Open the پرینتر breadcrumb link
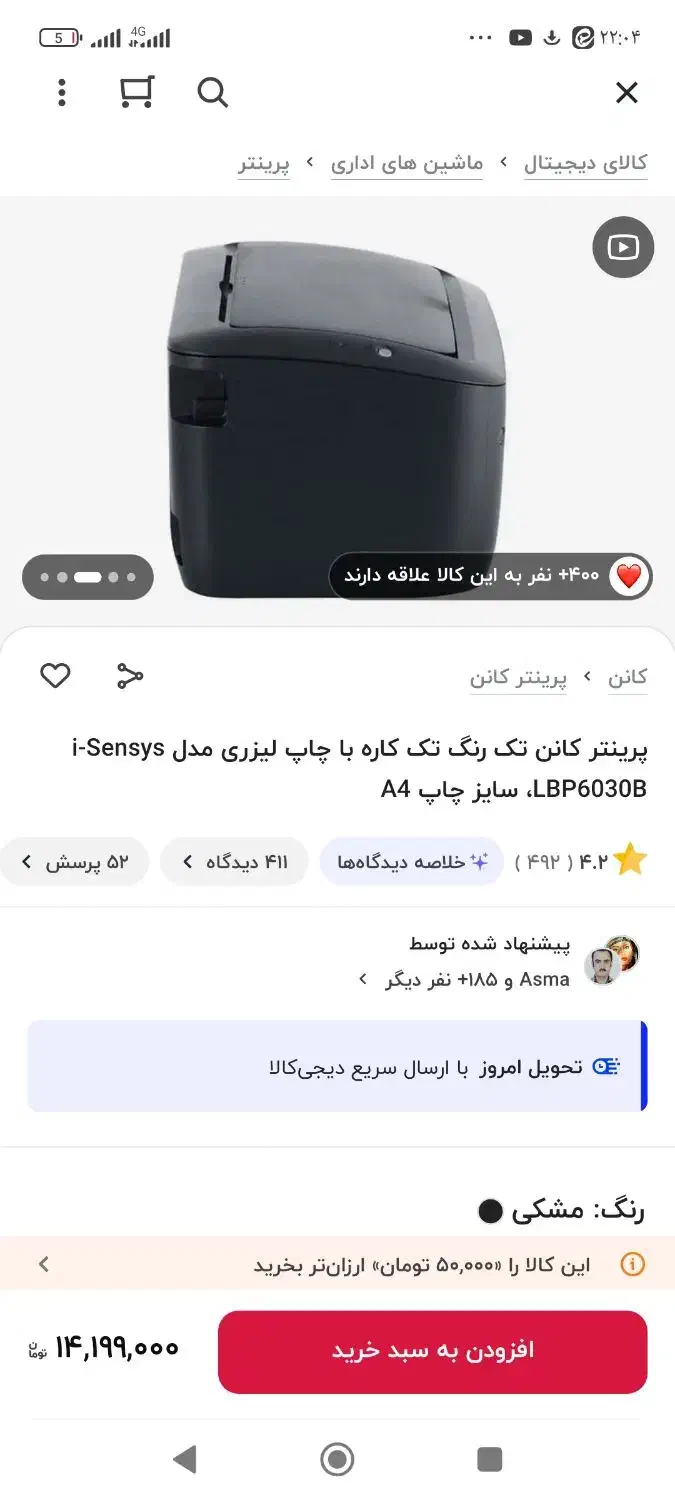The image size is (675, 1500). click(263, 163)
